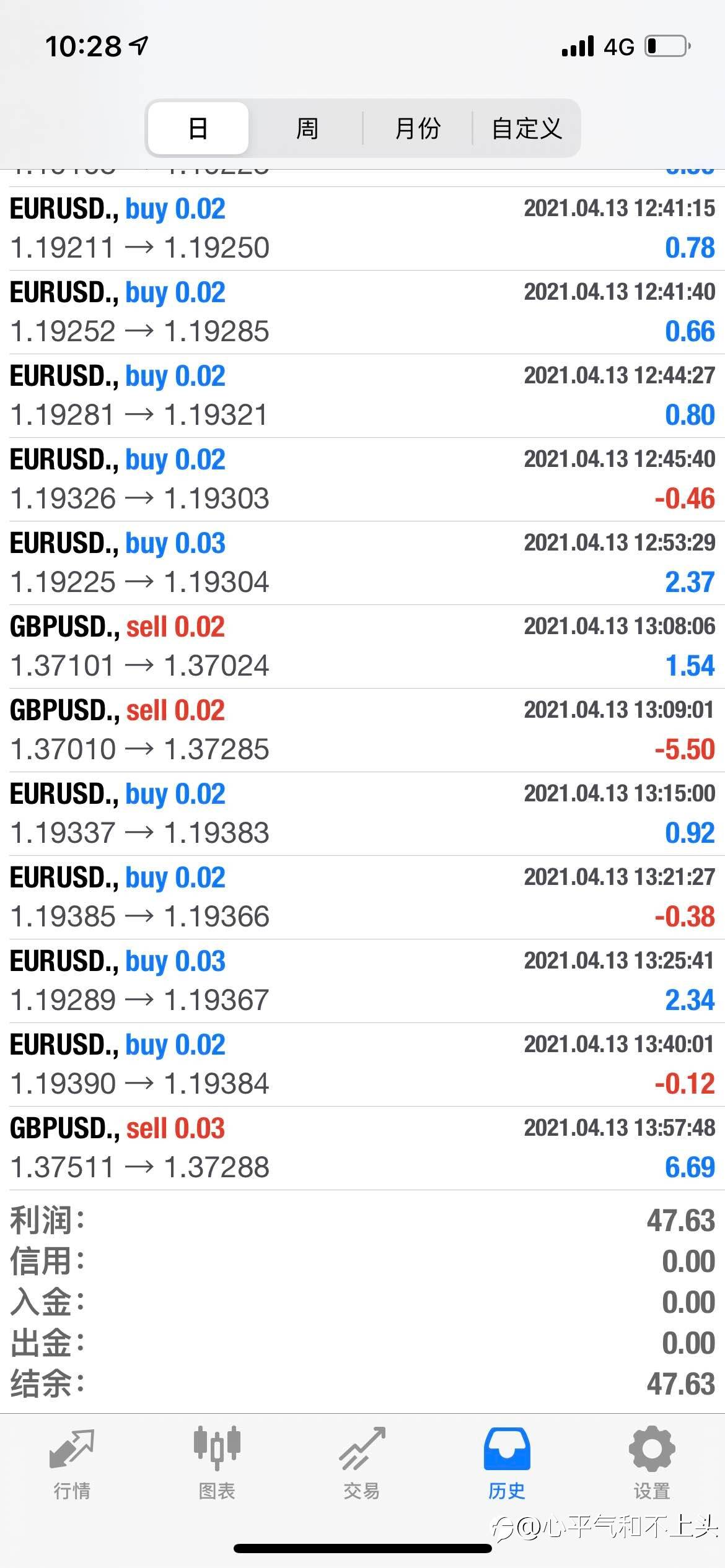This screenshot has width=725, height=1568.
Task: Expand the EURUSD trade closed at 12:41:15
Action: (362, 228)
